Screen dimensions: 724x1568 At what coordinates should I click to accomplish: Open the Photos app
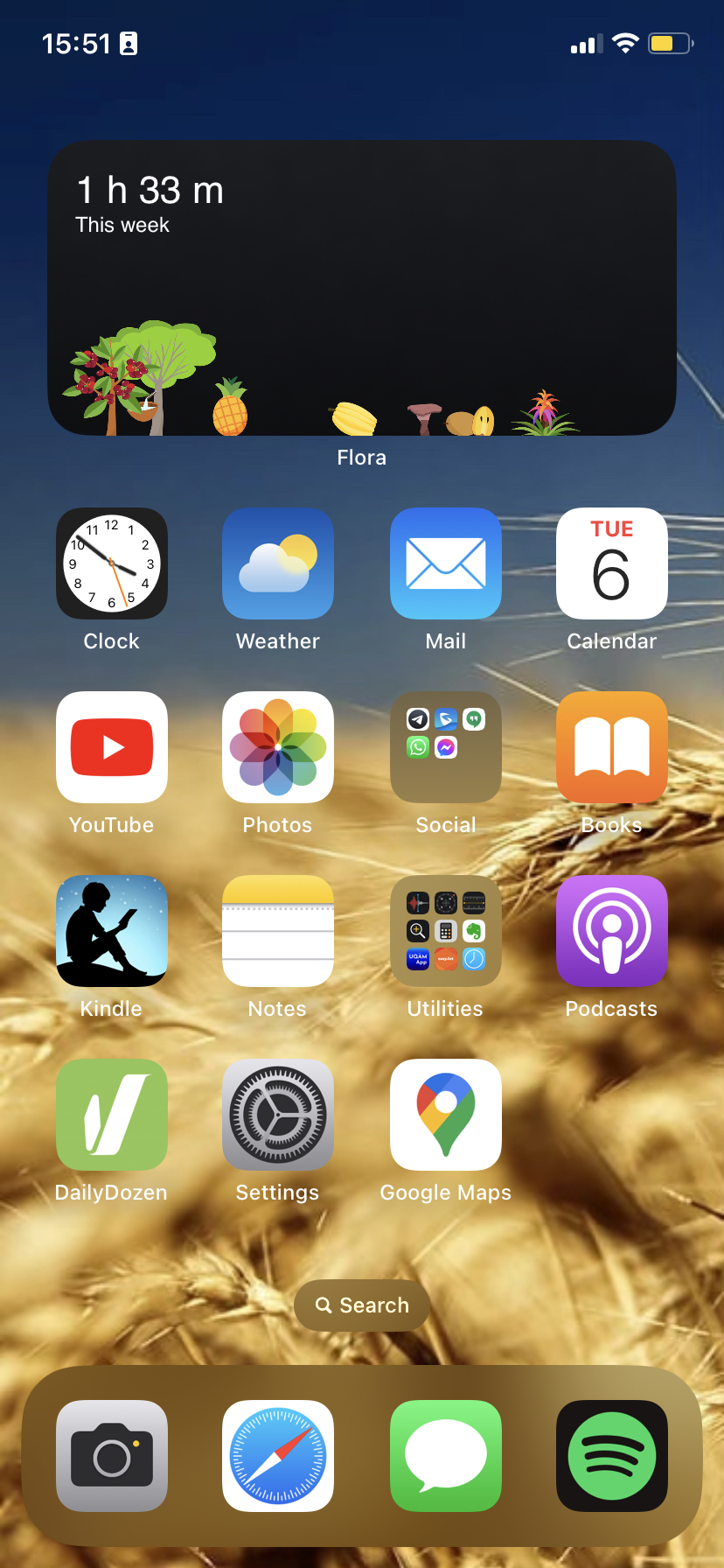click(278, 747)
